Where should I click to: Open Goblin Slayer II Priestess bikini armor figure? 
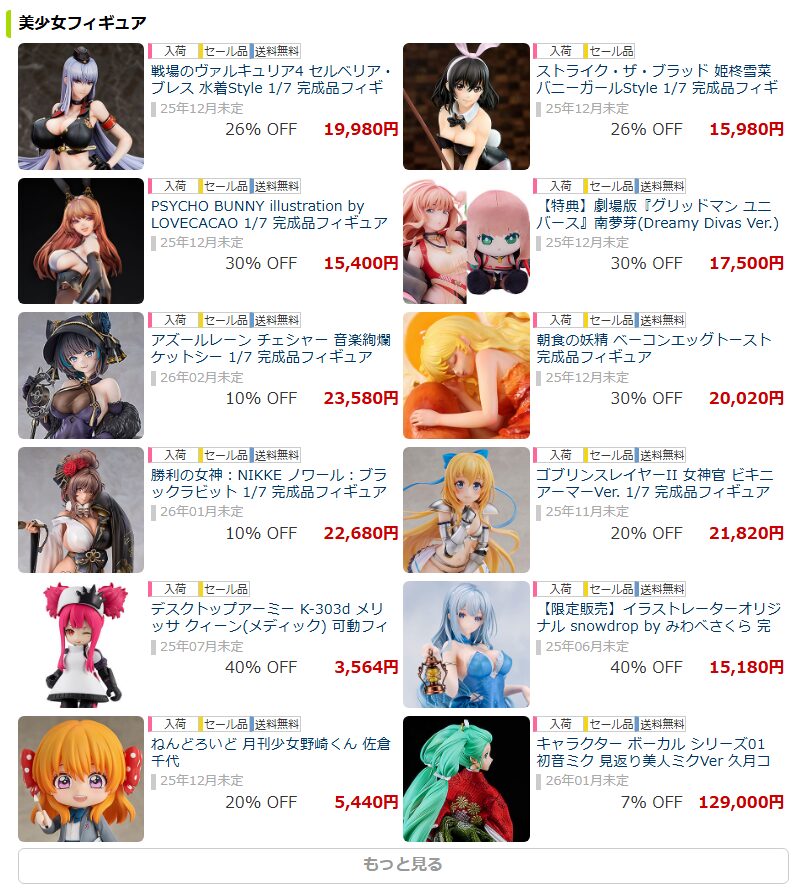tap(653, 483)
